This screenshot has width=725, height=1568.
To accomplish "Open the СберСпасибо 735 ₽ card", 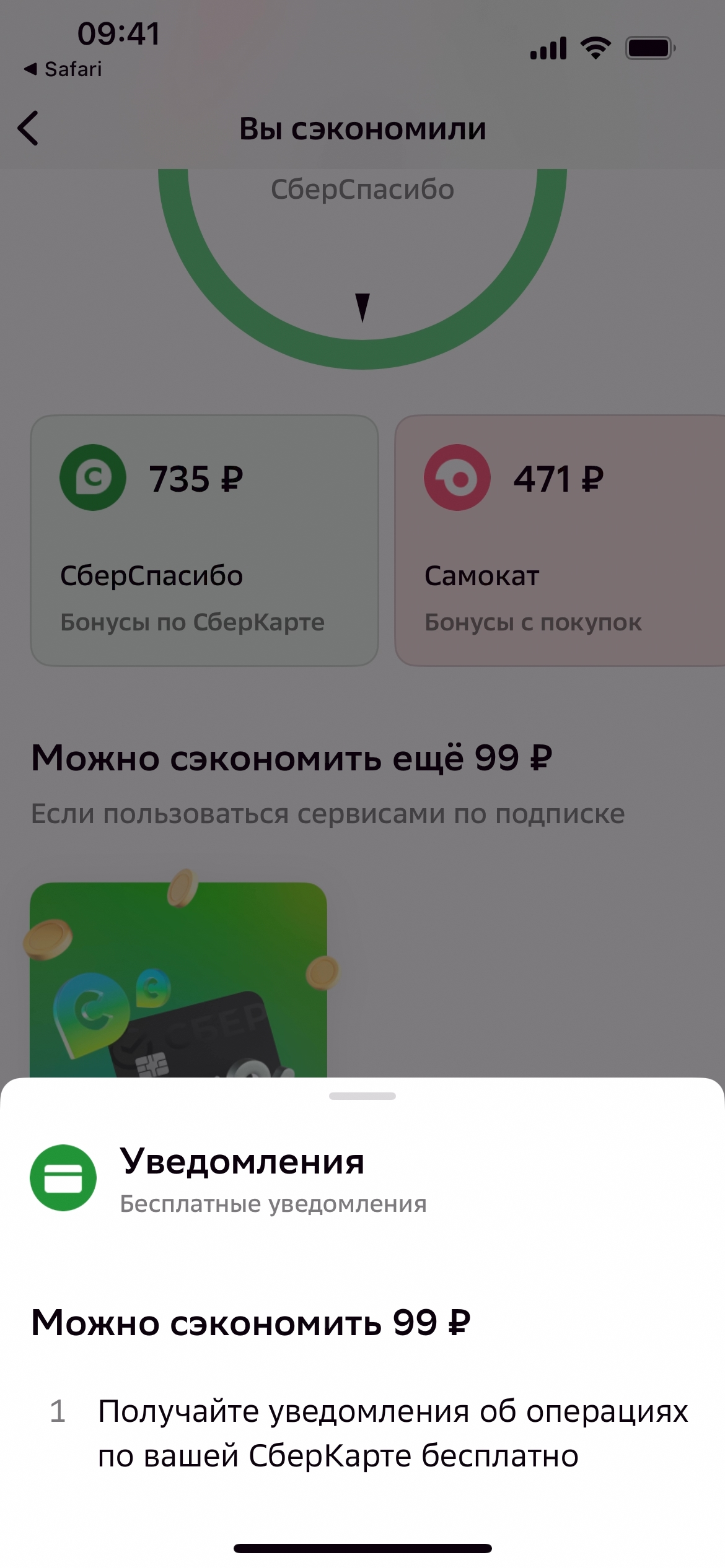I will (204, 540).
